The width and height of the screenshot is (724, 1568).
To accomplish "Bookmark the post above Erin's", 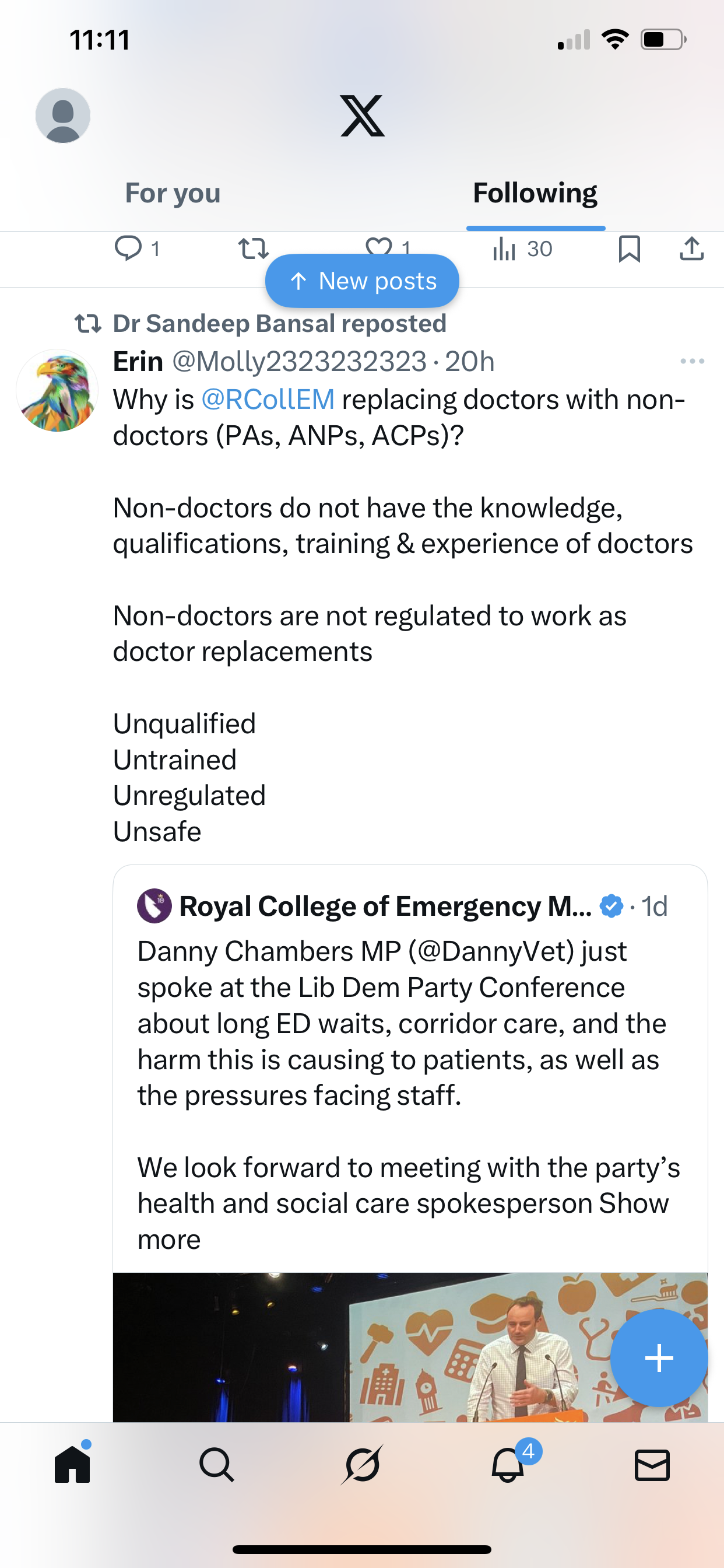I will (629, 249).
